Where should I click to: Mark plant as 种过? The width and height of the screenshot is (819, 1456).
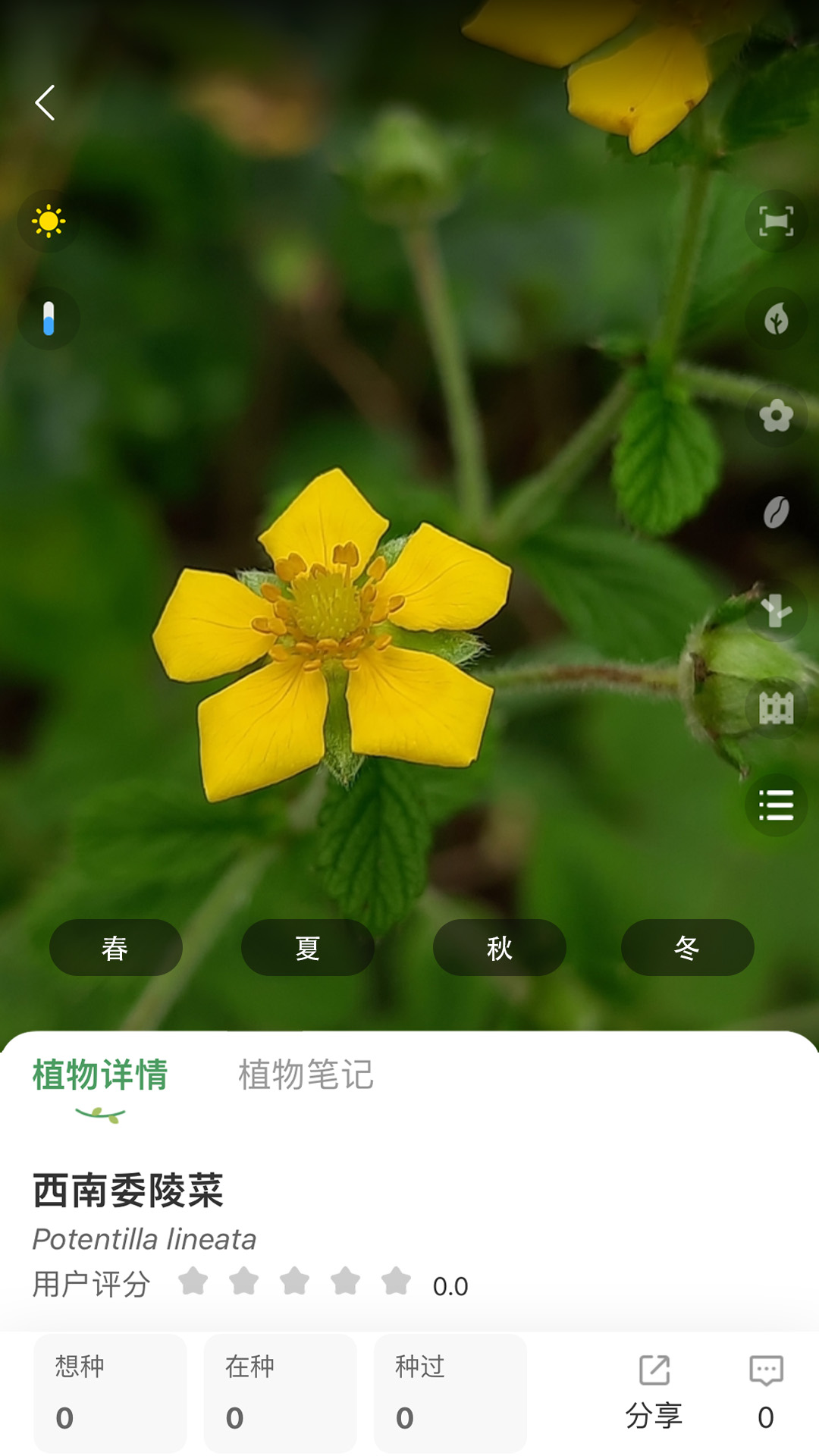click(x=450, y=1393)
